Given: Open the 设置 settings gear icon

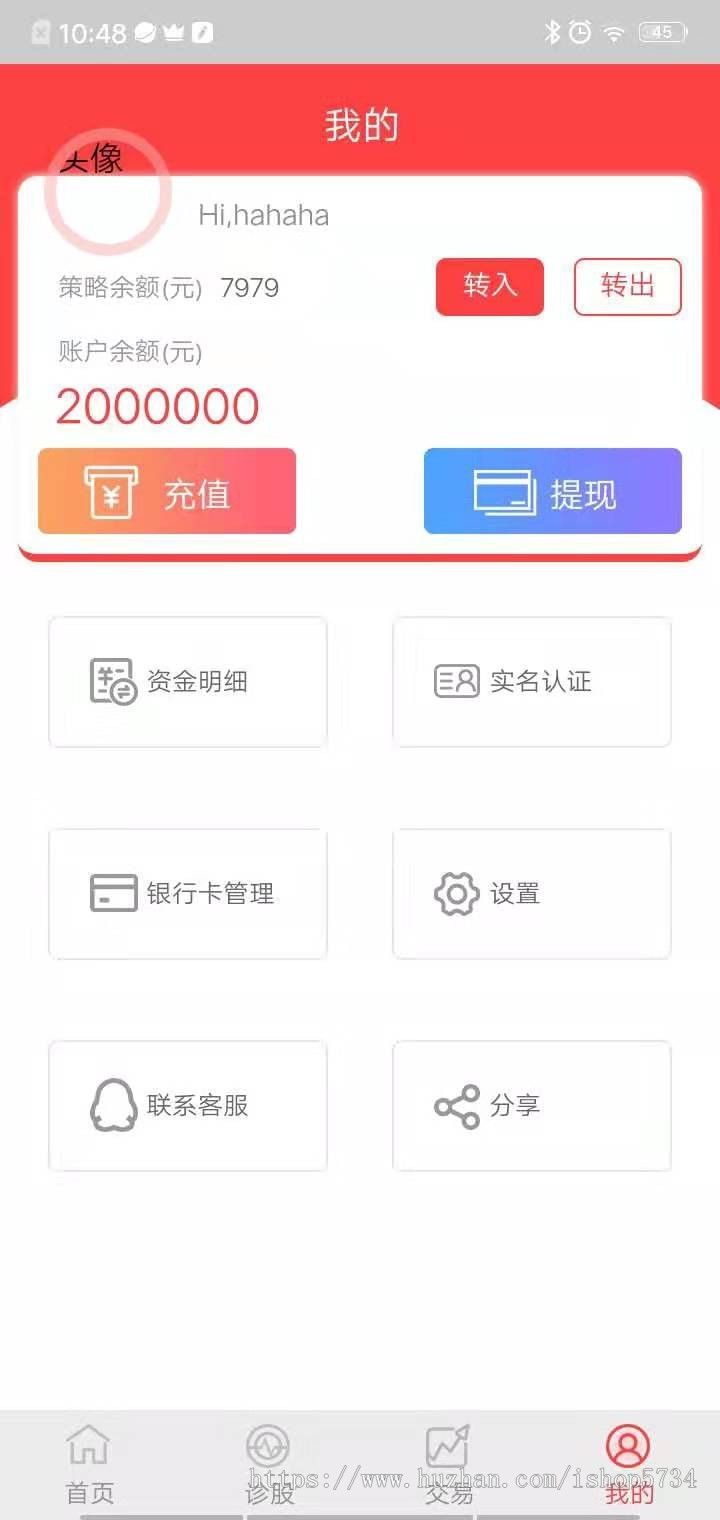Looking at the screenshot, I should point(457,894).
